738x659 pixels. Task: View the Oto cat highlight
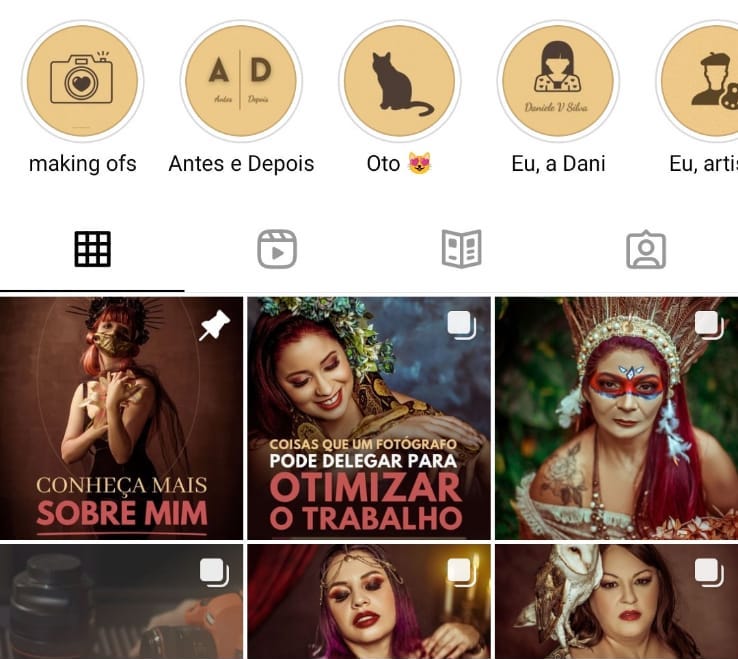[398, 80]
